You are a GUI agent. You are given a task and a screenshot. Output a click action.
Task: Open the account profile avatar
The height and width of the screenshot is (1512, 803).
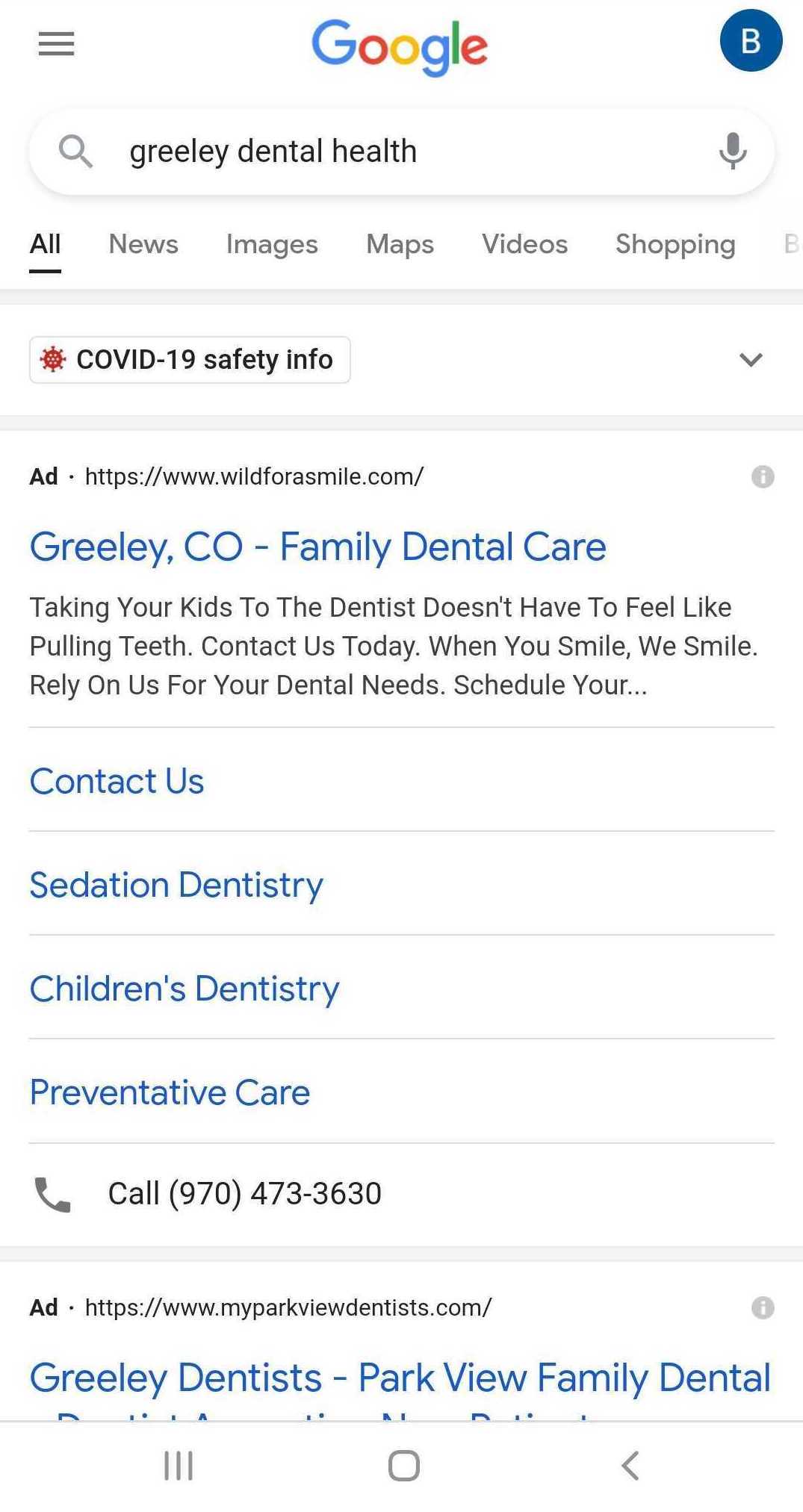tap(750, 41)
